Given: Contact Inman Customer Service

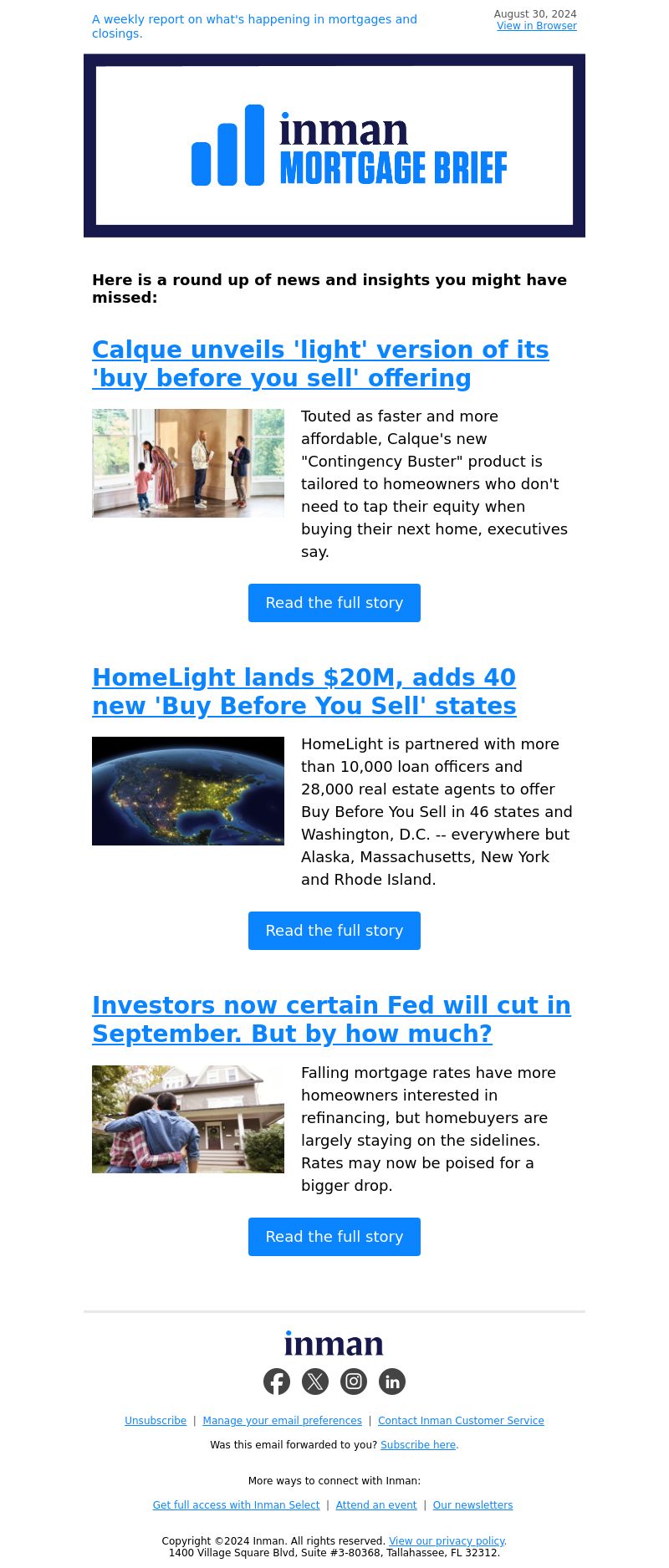Looking at the screenshot, I should point(461,1421).
